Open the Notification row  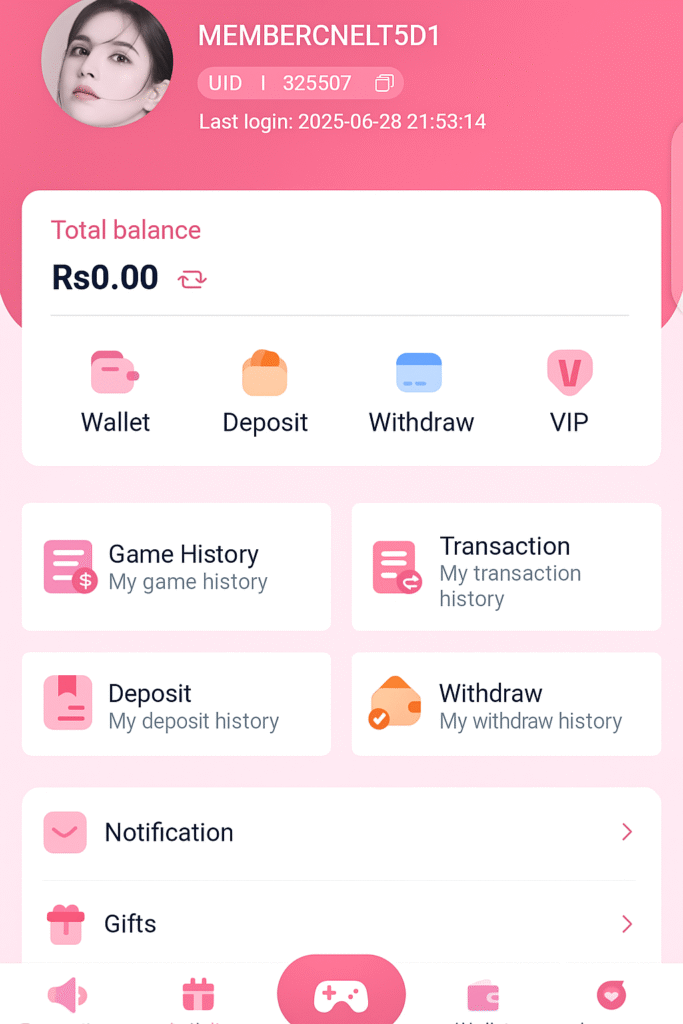[340, 832]
